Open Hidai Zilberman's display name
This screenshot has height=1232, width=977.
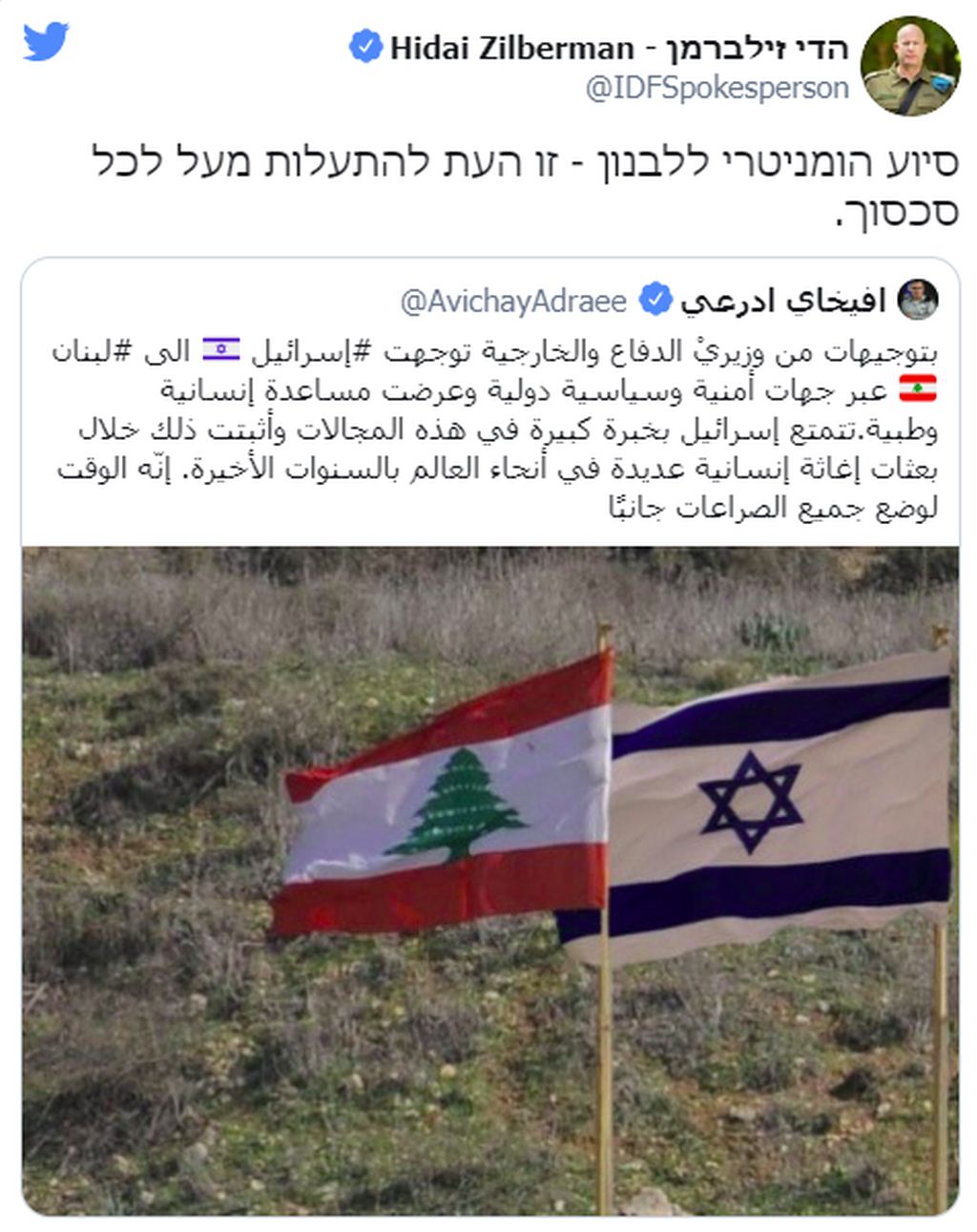[x=618, y=48]
